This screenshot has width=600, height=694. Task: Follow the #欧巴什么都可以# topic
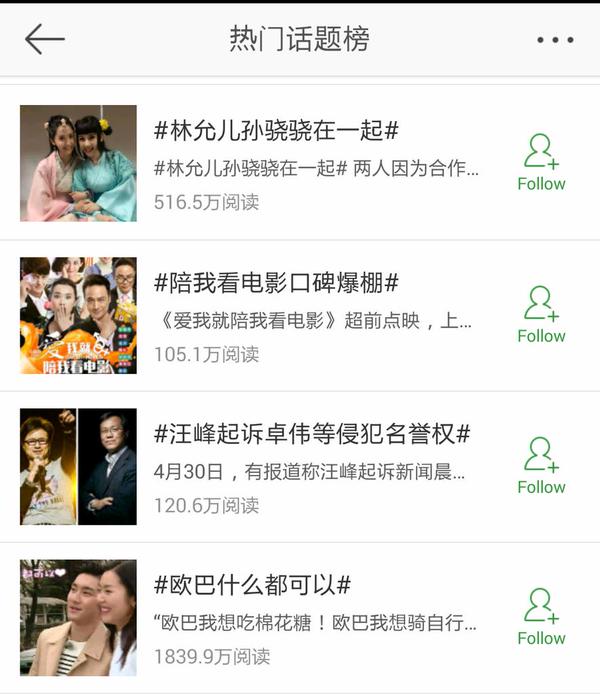[x=541, y=617]
